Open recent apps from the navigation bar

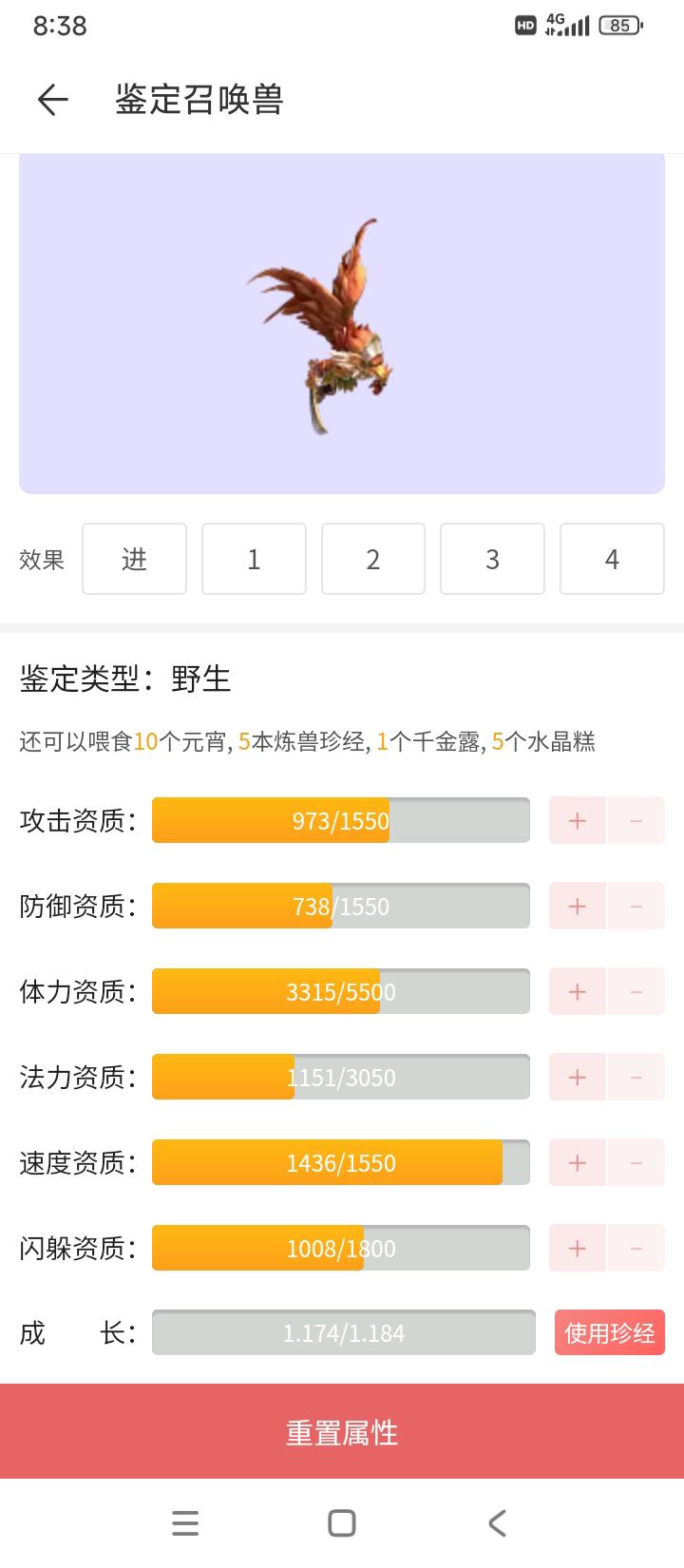pos(185,1523)
